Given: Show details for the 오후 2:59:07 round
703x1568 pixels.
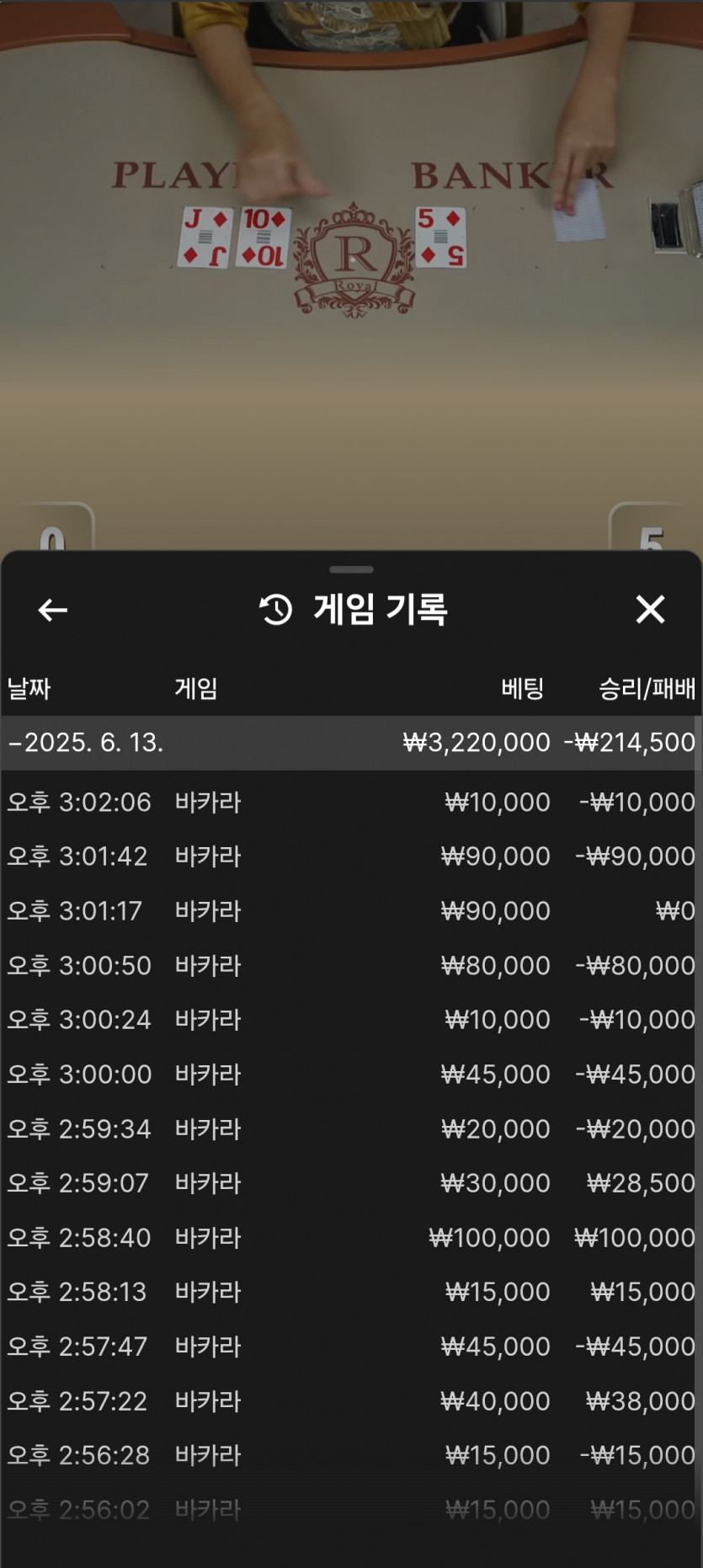Looking at the screenshot, I should pos(351,1183).
